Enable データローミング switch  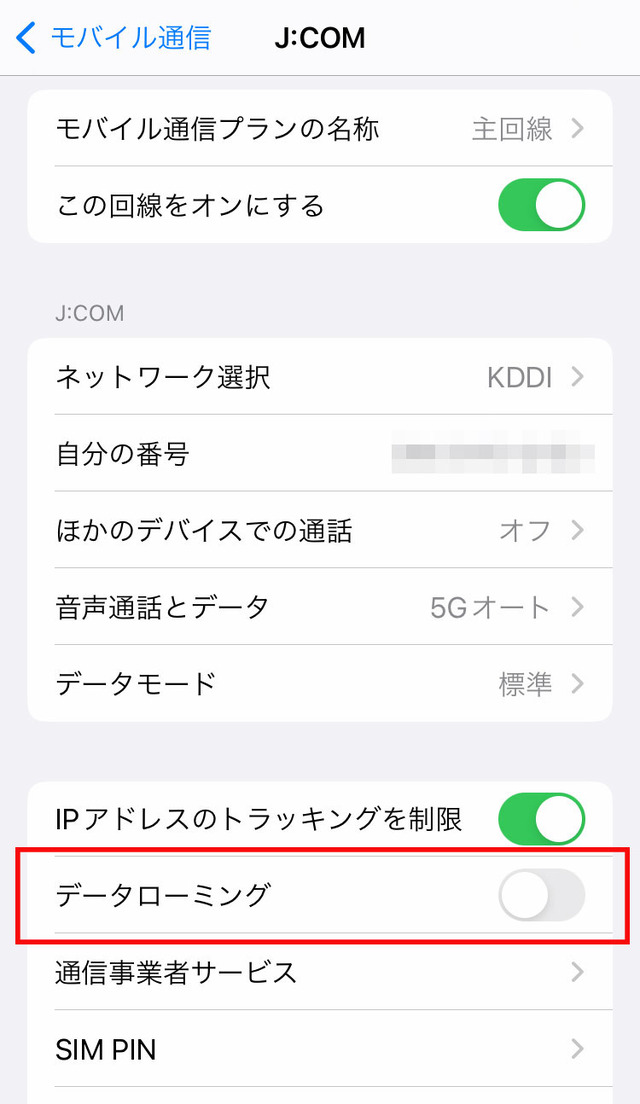tap(541, 895)
